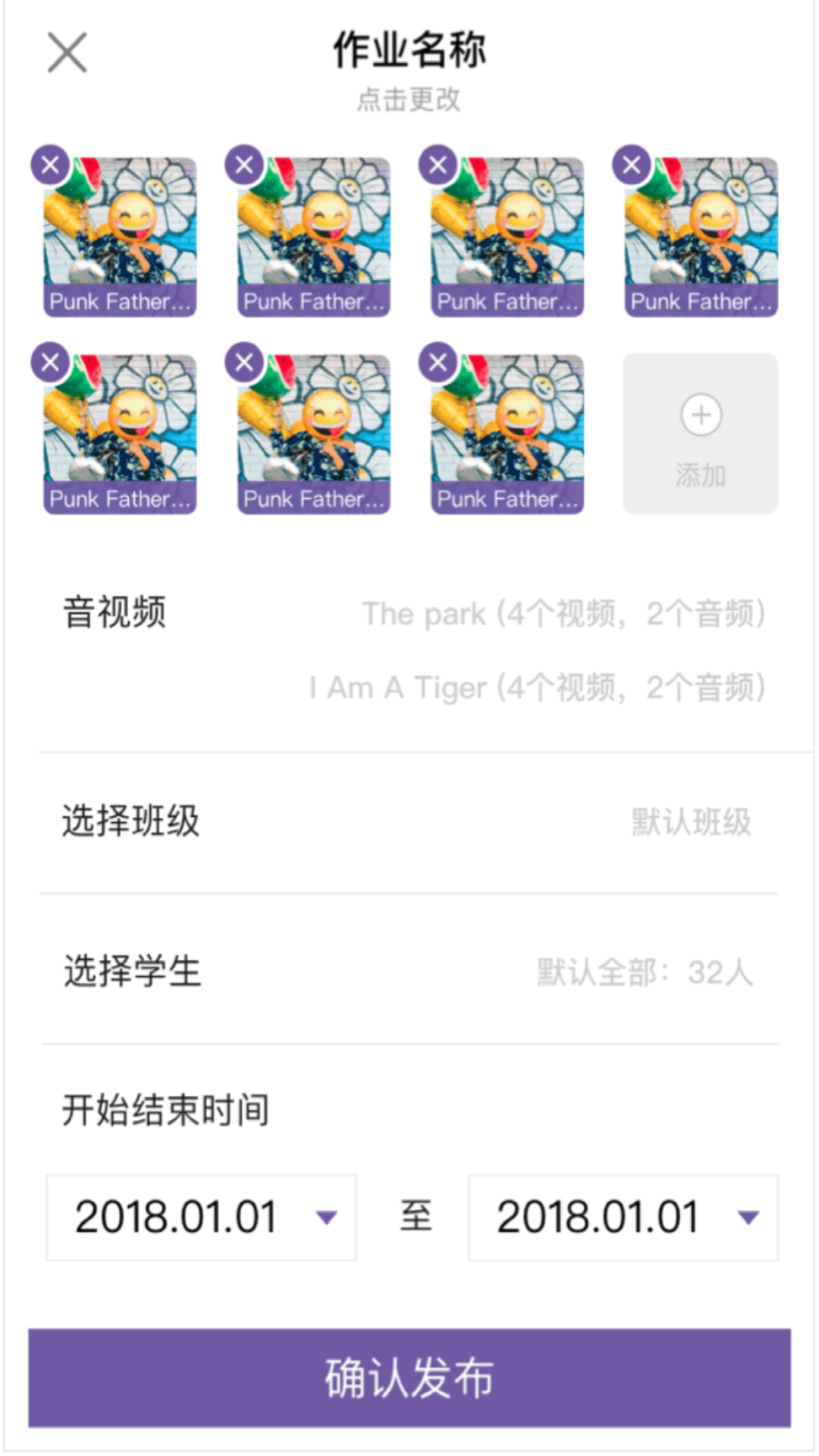This screenshot has width=819, height=1456.
Task: Tap the 作业名称 title header
Action: pyautogui.click(x=409, y=48)
